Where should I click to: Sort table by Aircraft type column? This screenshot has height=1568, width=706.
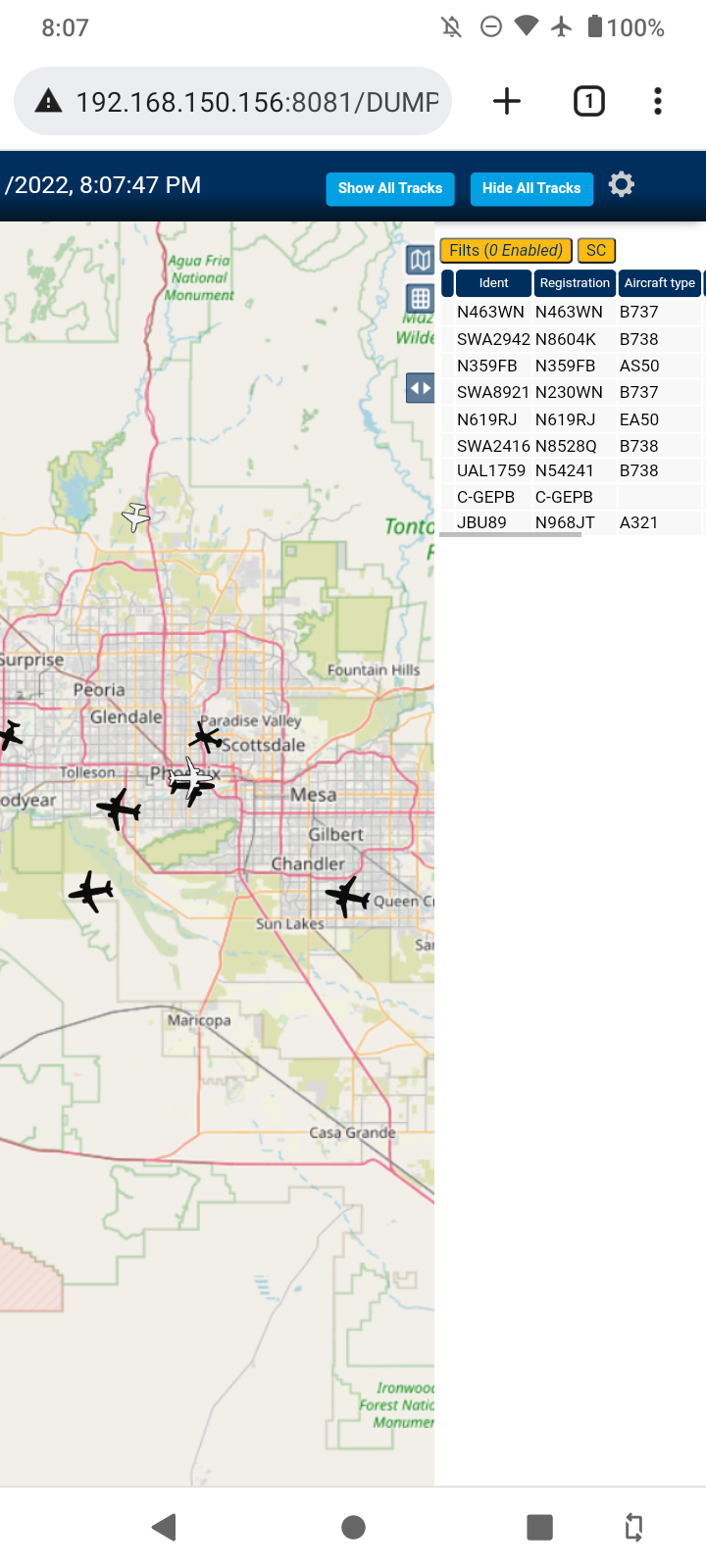pyautogui.click(x=660, y=283)
